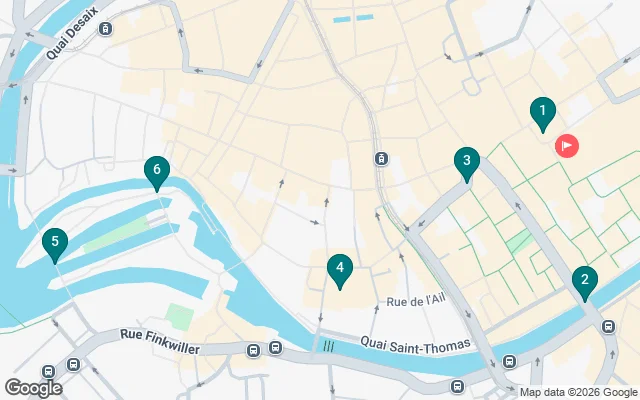The height and width of the screenshot is (400, 640).
Task: Tap the red flag marker
Action: 567,146
